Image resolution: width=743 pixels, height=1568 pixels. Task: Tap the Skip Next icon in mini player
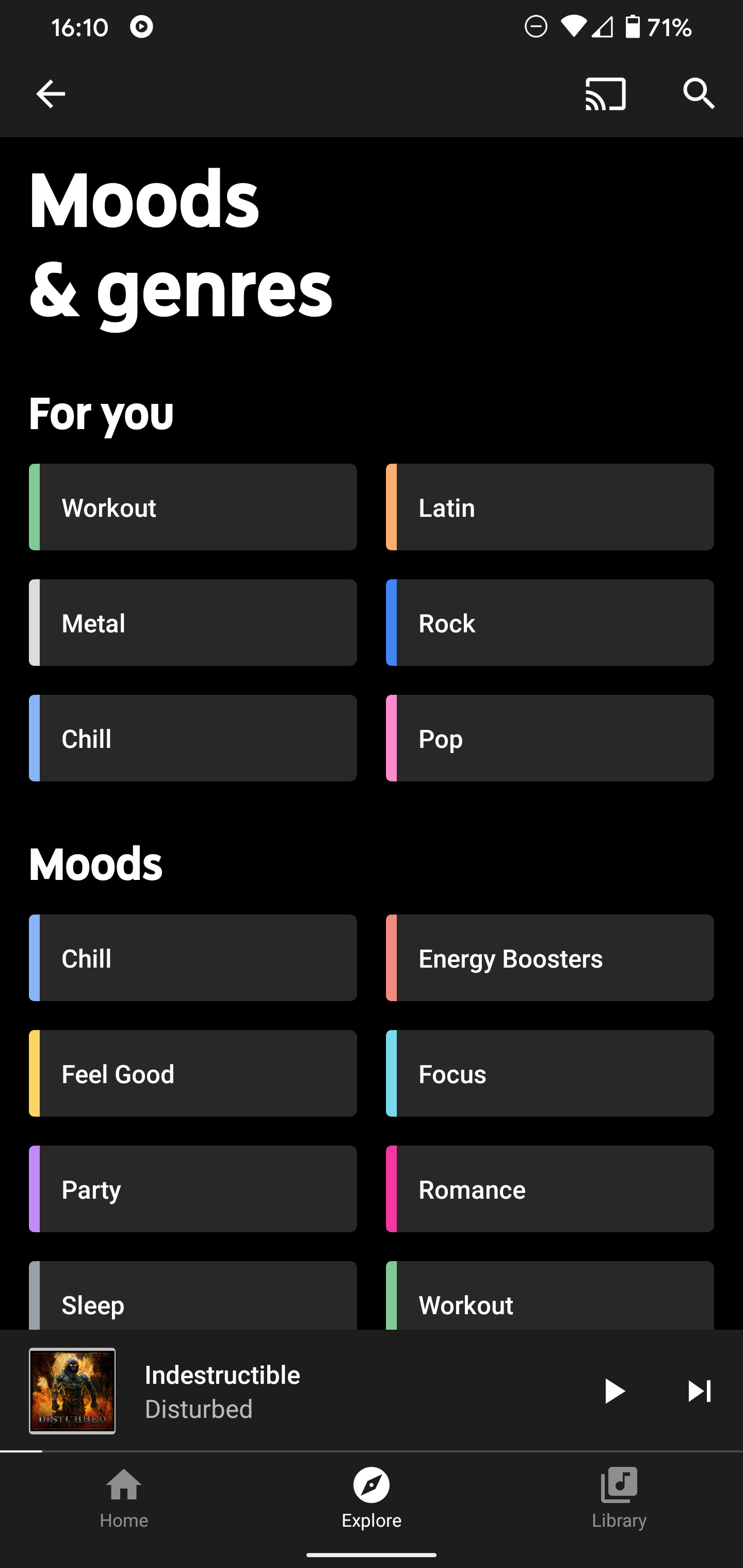699,1391
